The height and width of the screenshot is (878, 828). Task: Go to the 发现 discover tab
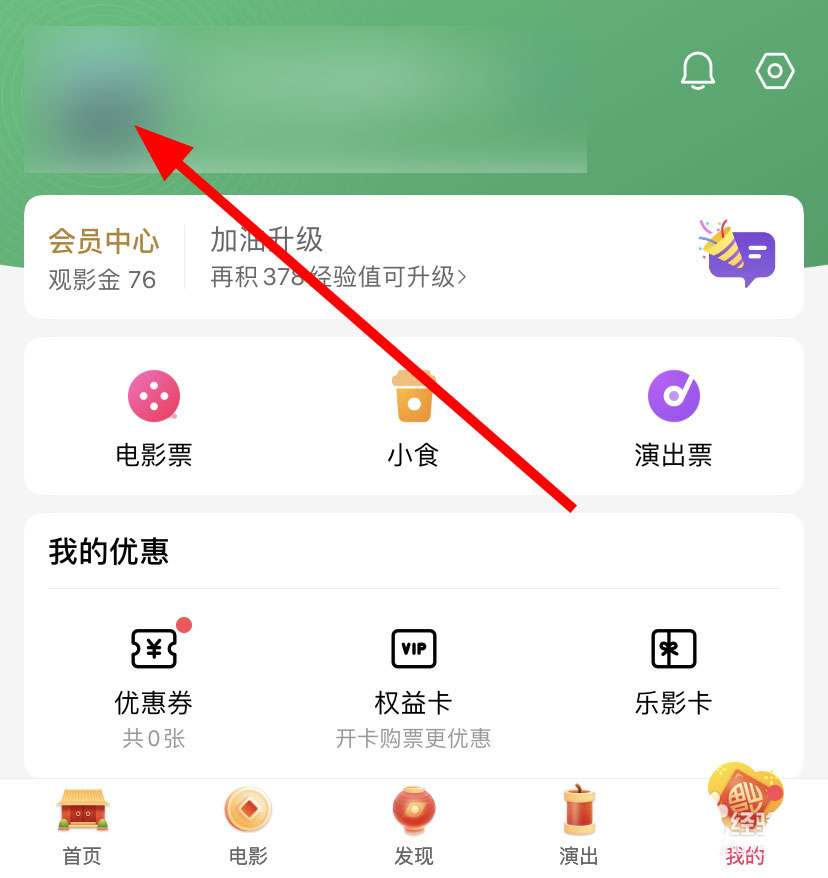pos(413,826)
